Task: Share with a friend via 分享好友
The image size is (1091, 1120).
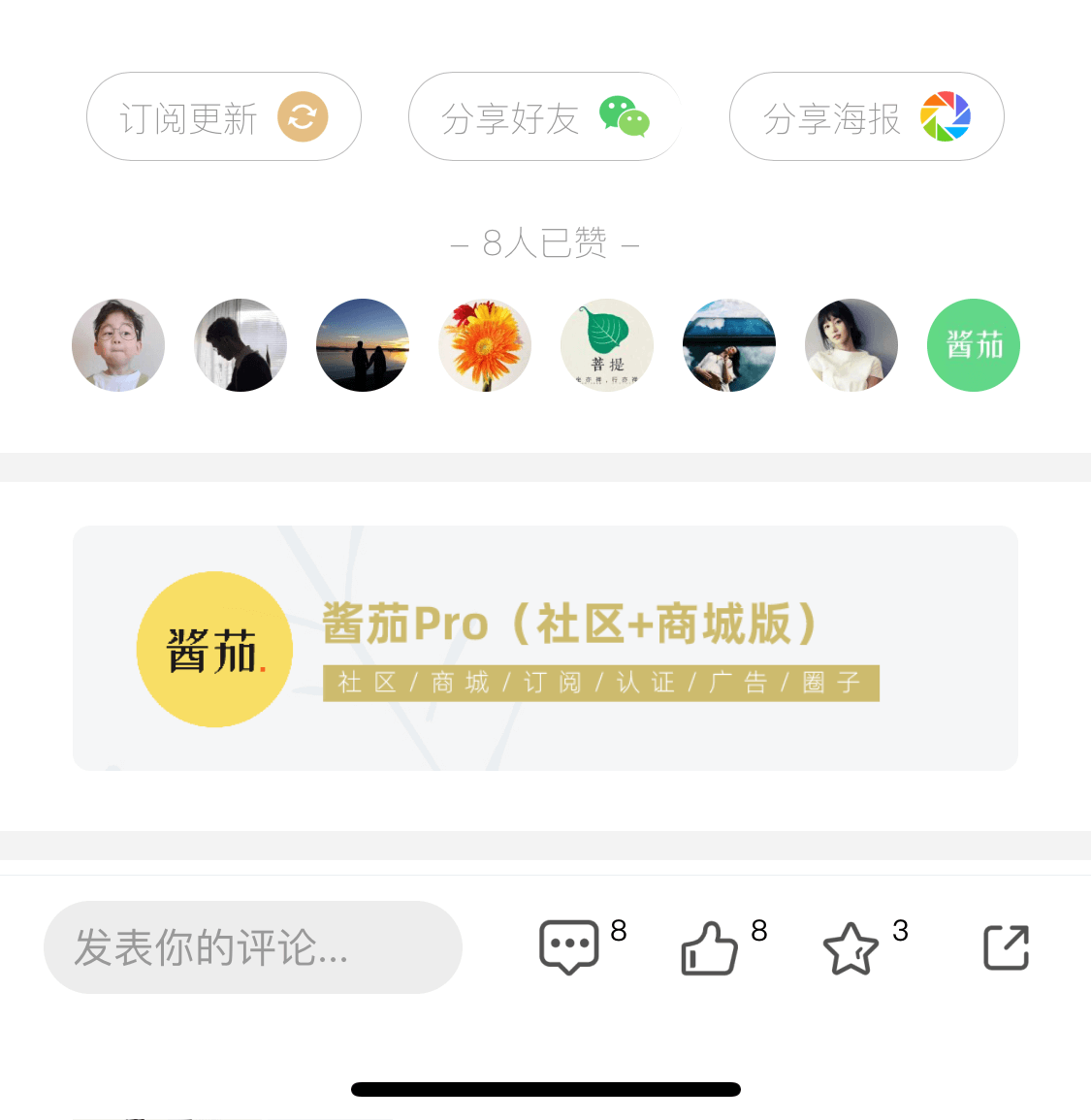Action: pyautogui.click(x=545, y=116)
